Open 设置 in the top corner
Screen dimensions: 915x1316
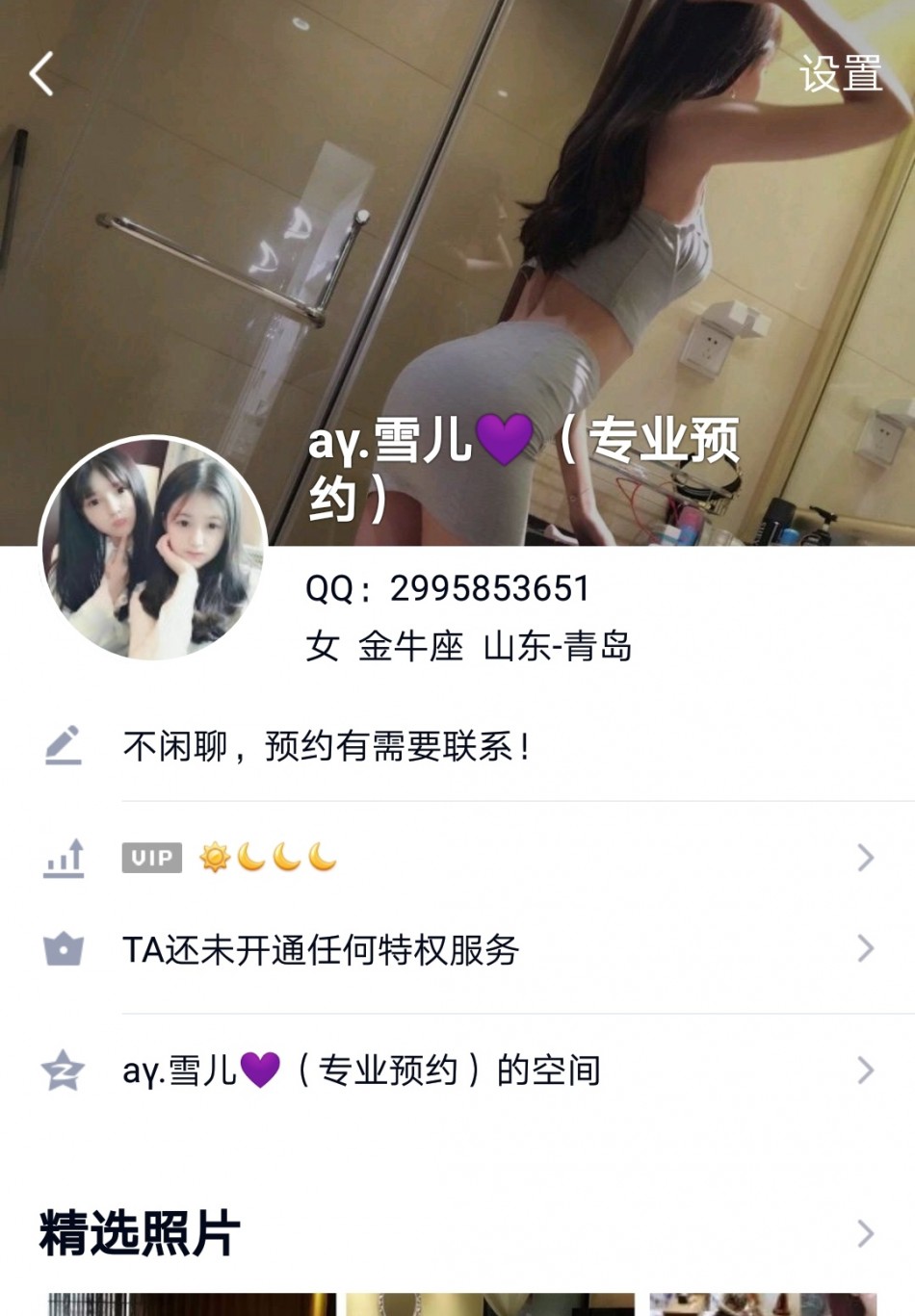pos(840,74)
